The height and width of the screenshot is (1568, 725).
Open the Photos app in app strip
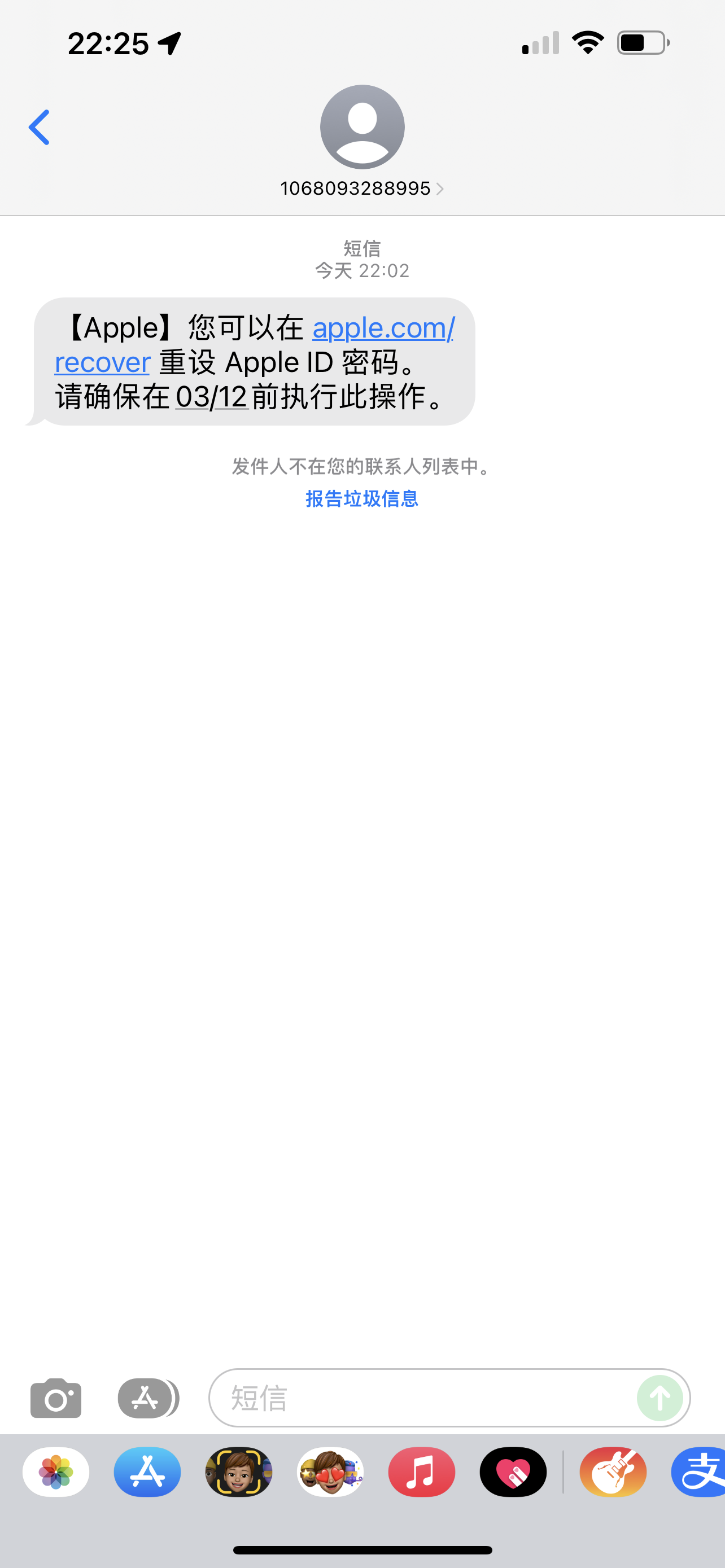click(56, 1472)
